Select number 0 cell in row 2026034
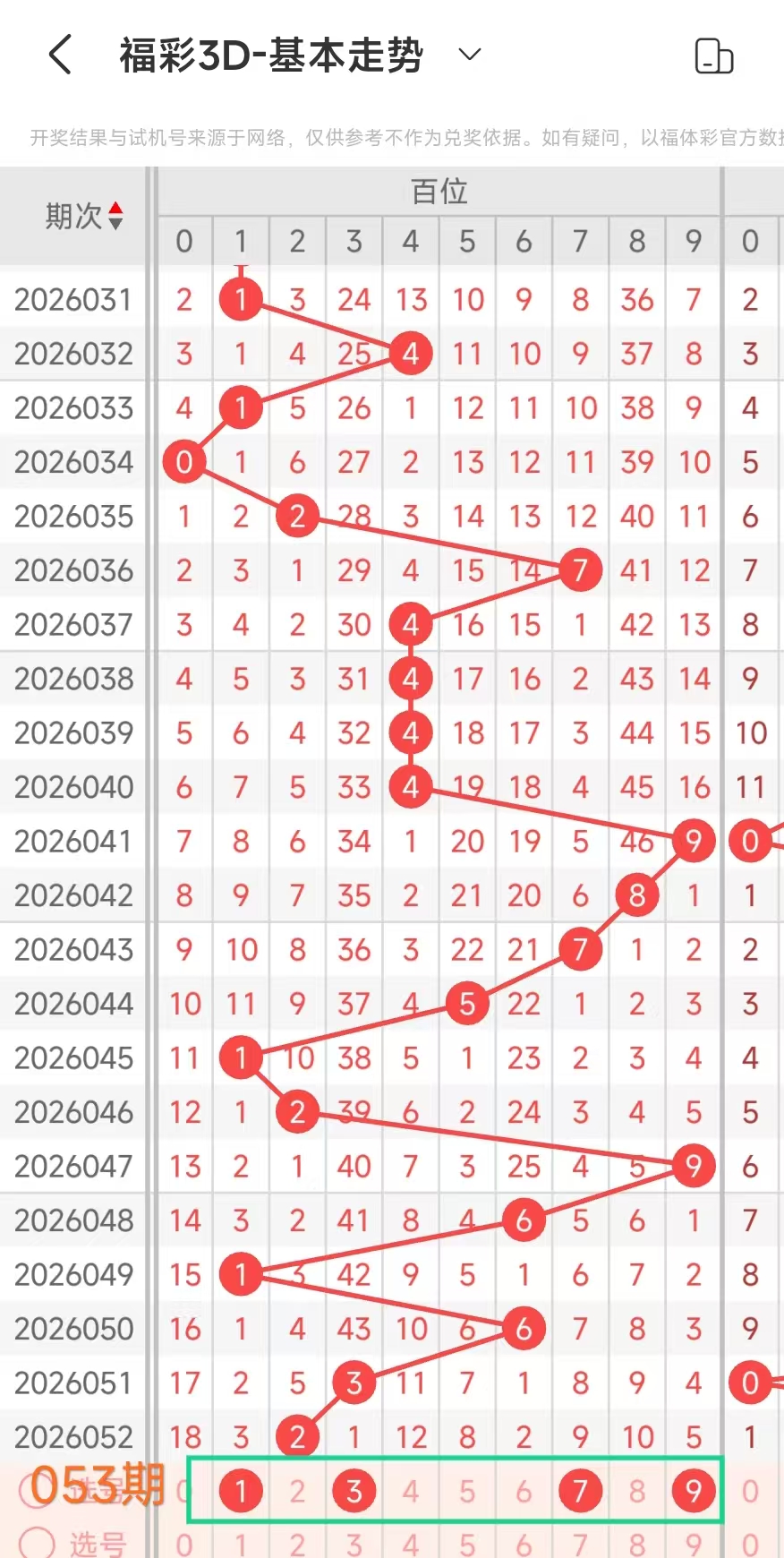This screenshot has height=1558, width=784. 183,462
